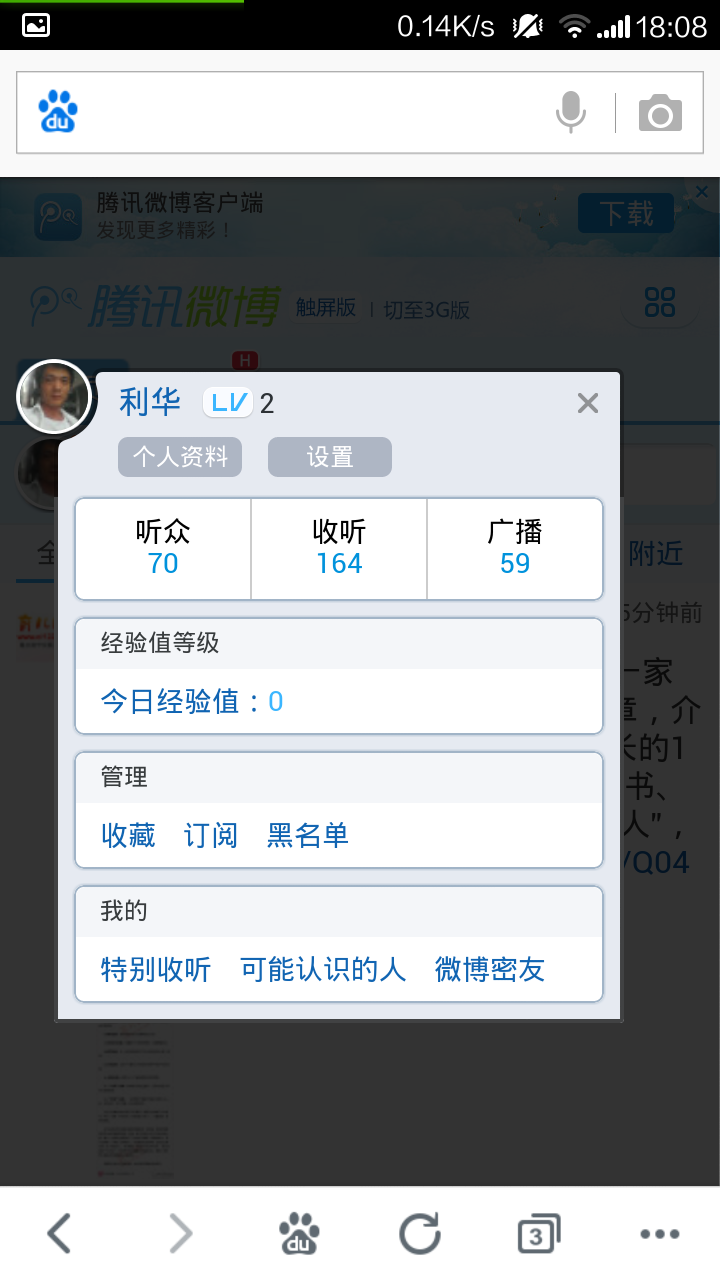Image resolution: width=720 pixels, height=1280 pixels.
Task: Open 微博密友 close friends
Action: pyautogui.click(x=490, y=969)
